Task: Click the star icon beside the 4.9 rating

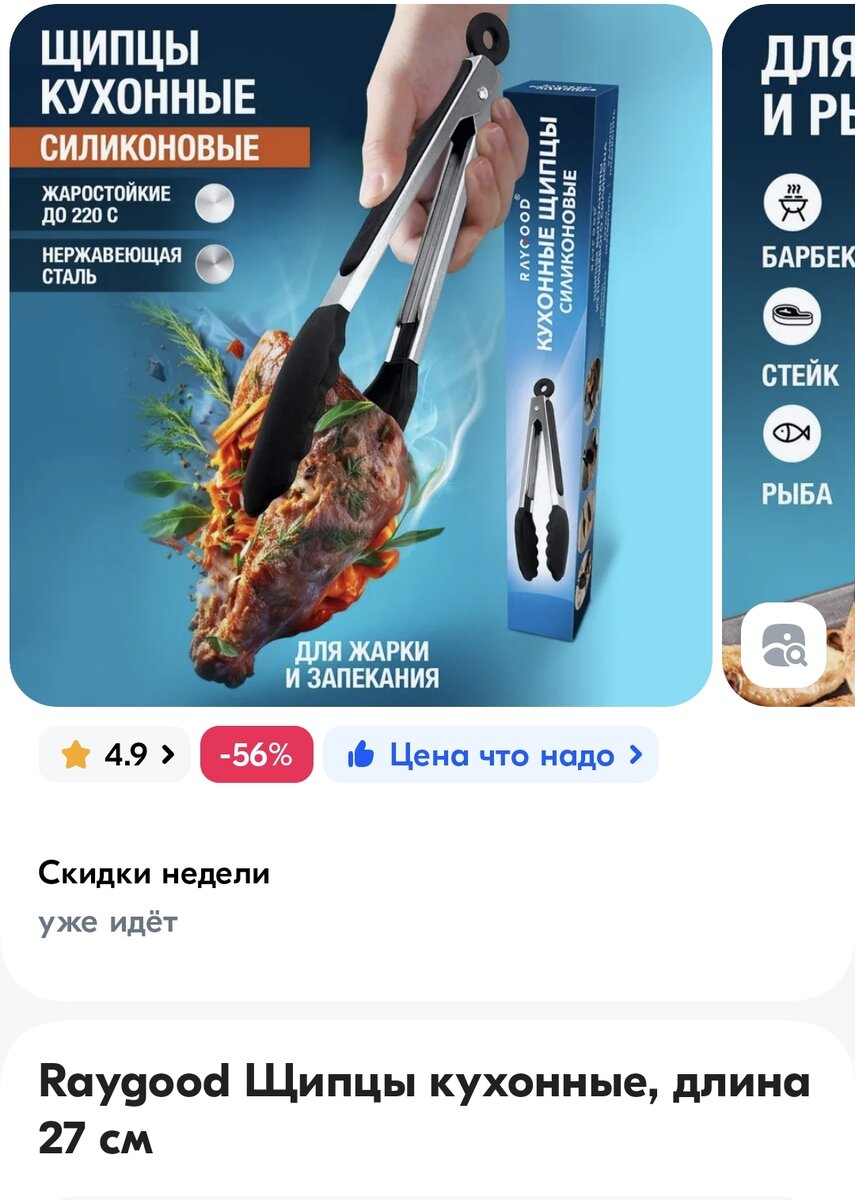Action: (x=74, y=757)
